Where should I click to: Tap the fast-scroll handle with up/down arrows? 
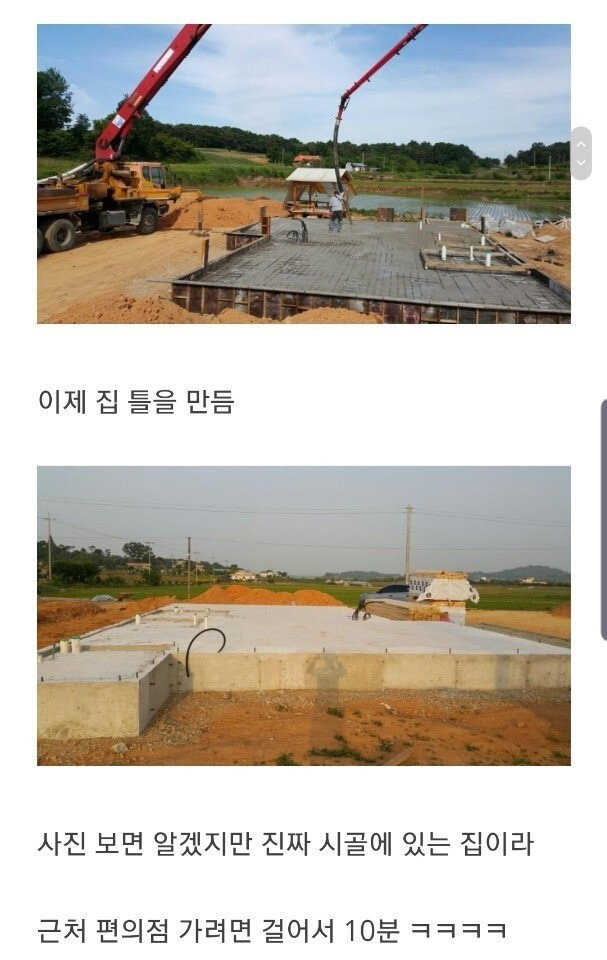pos(581,153)
